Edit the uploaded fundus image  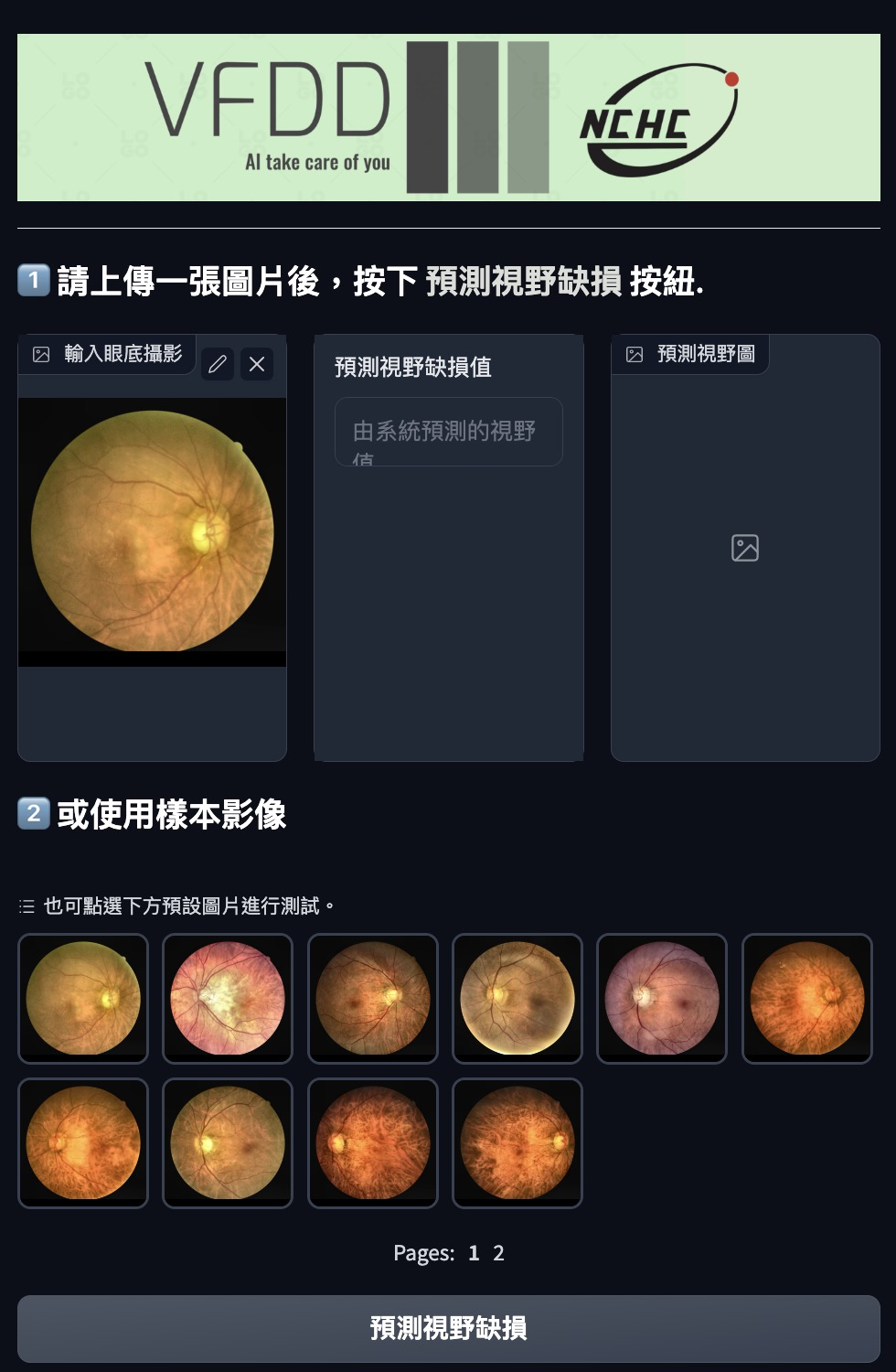click(x=218, y=364)
